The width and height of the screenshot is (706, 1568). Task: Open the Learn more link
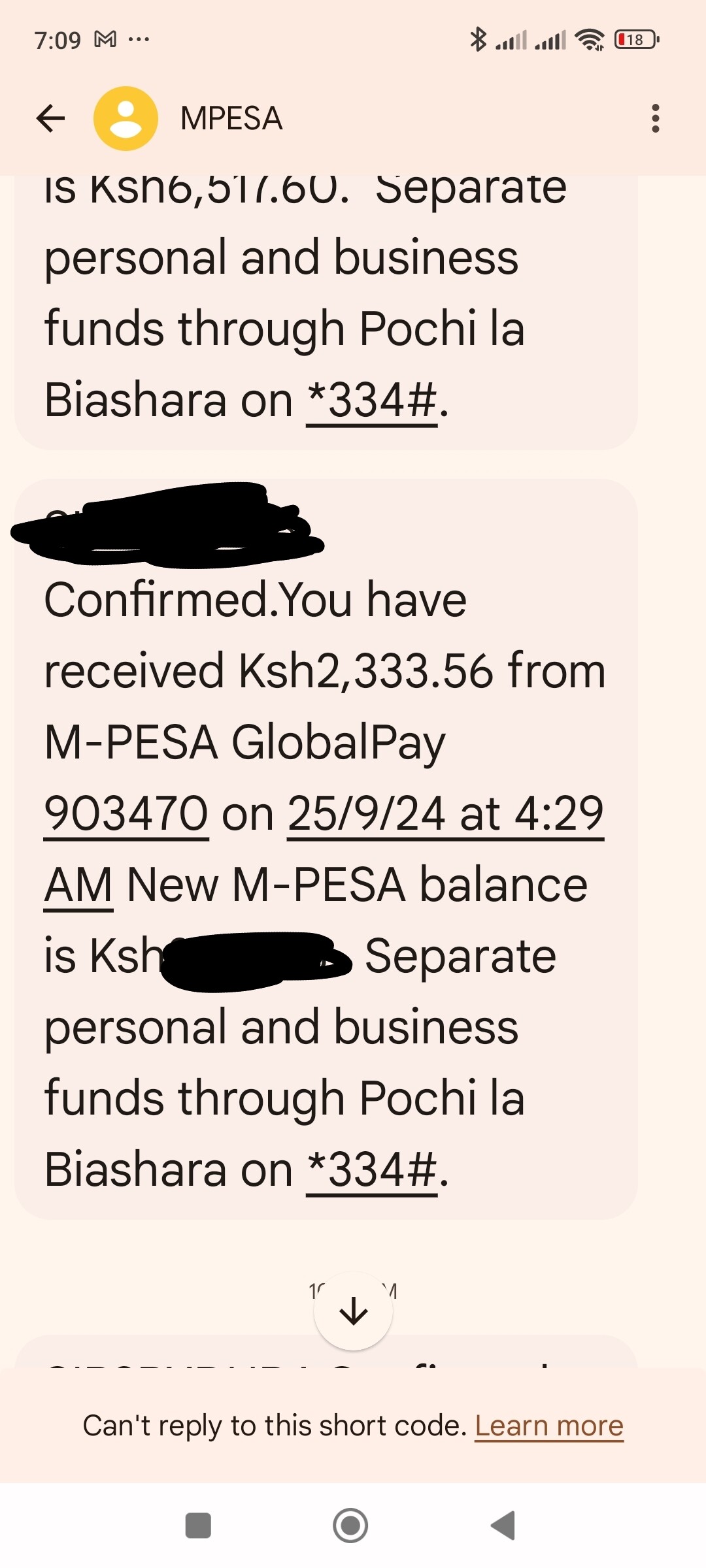point(548,1426)
